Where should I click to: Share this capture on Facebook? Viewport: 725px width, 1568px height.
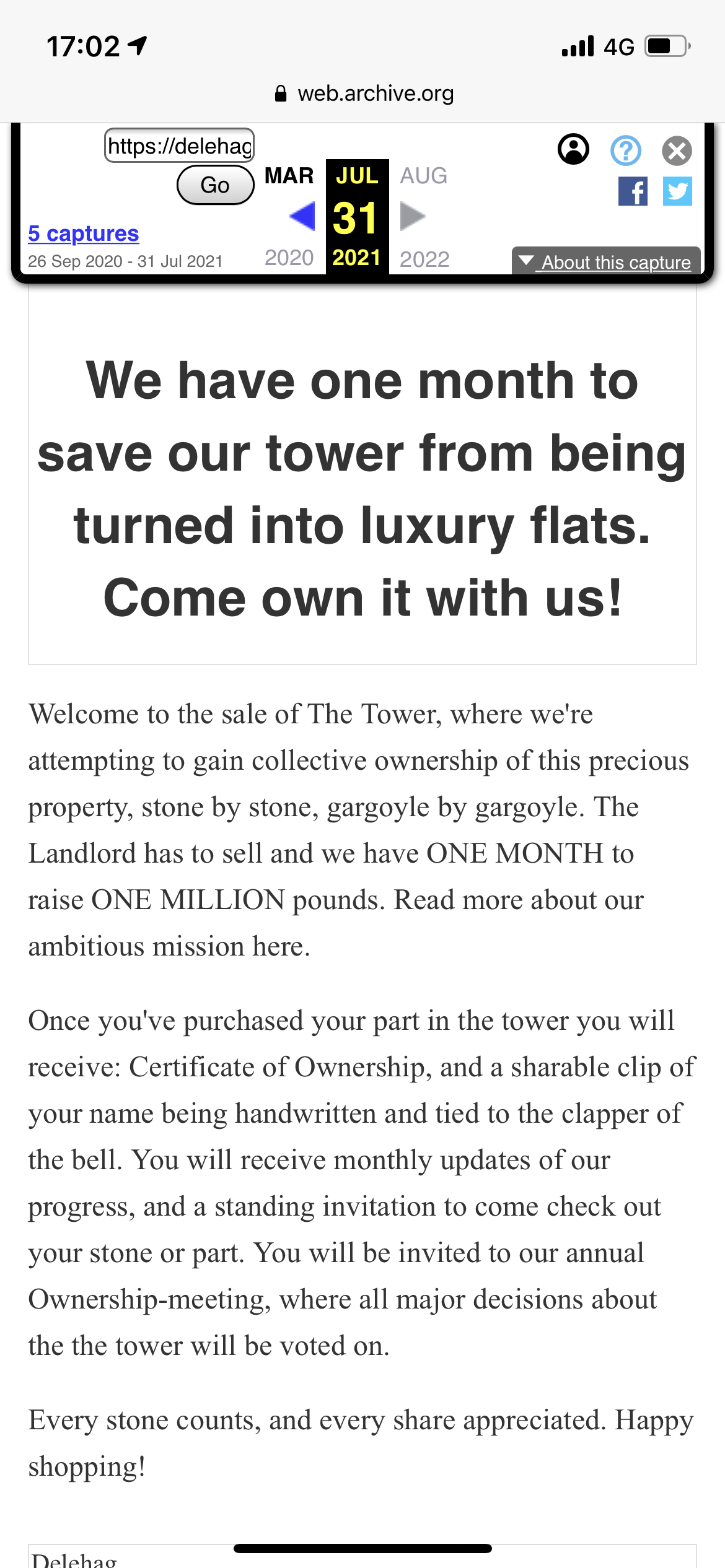tap(633, 191)
